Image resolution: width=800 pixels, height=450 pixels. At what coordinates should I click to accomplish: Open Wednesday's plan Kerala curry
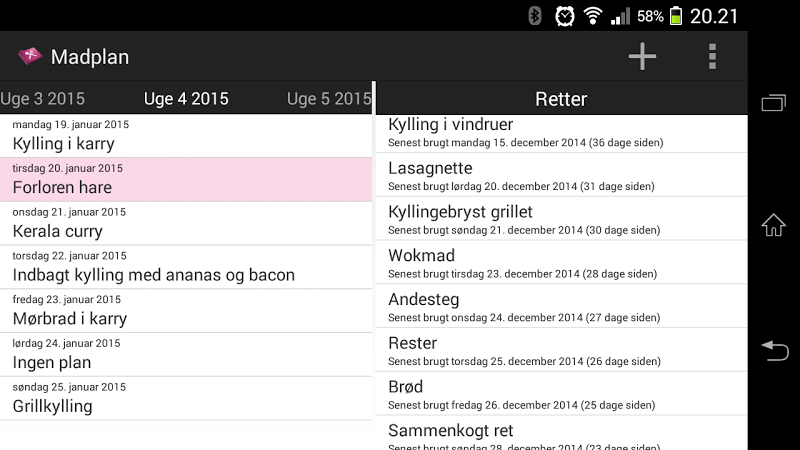[x=186, y=223]
